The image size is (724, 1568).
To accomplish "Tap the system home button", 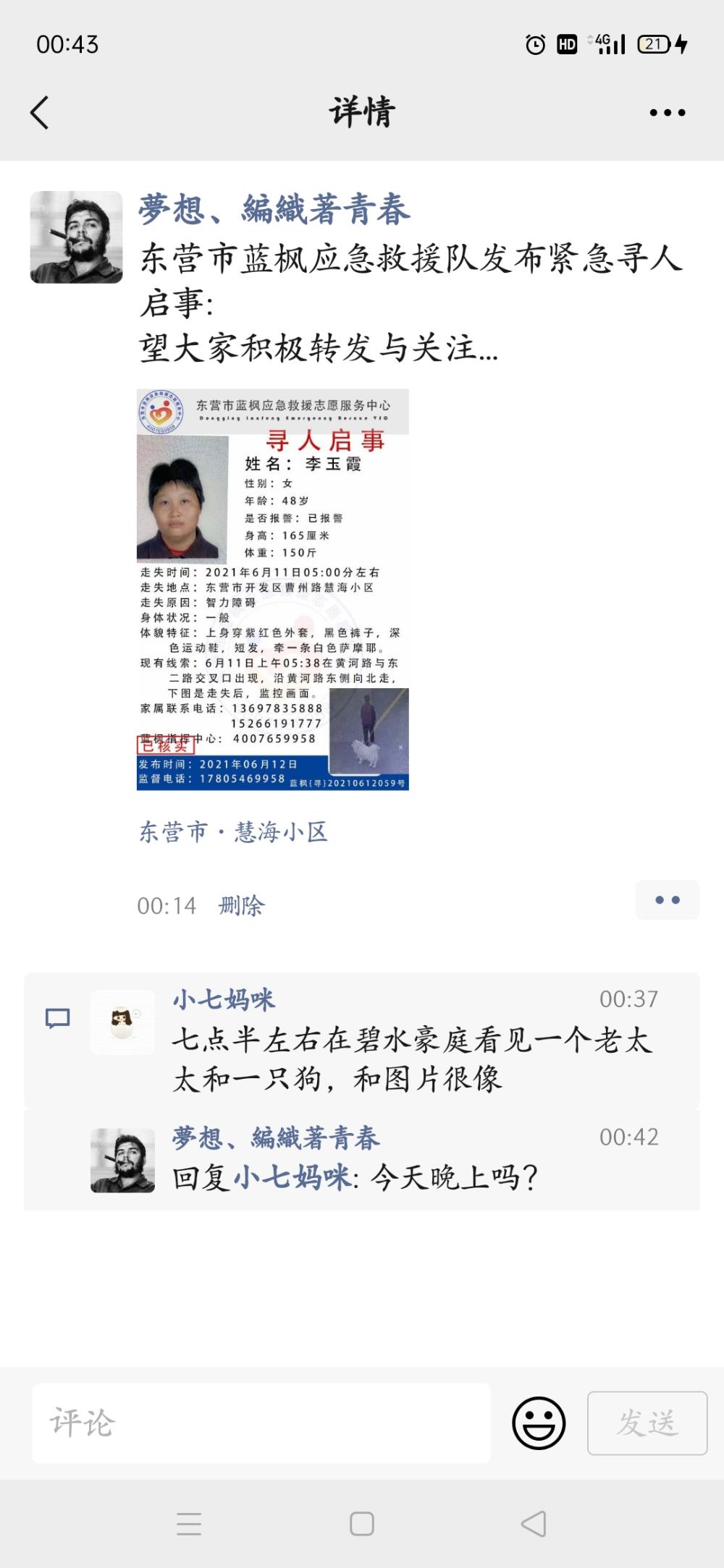I will pos(362,1524).
